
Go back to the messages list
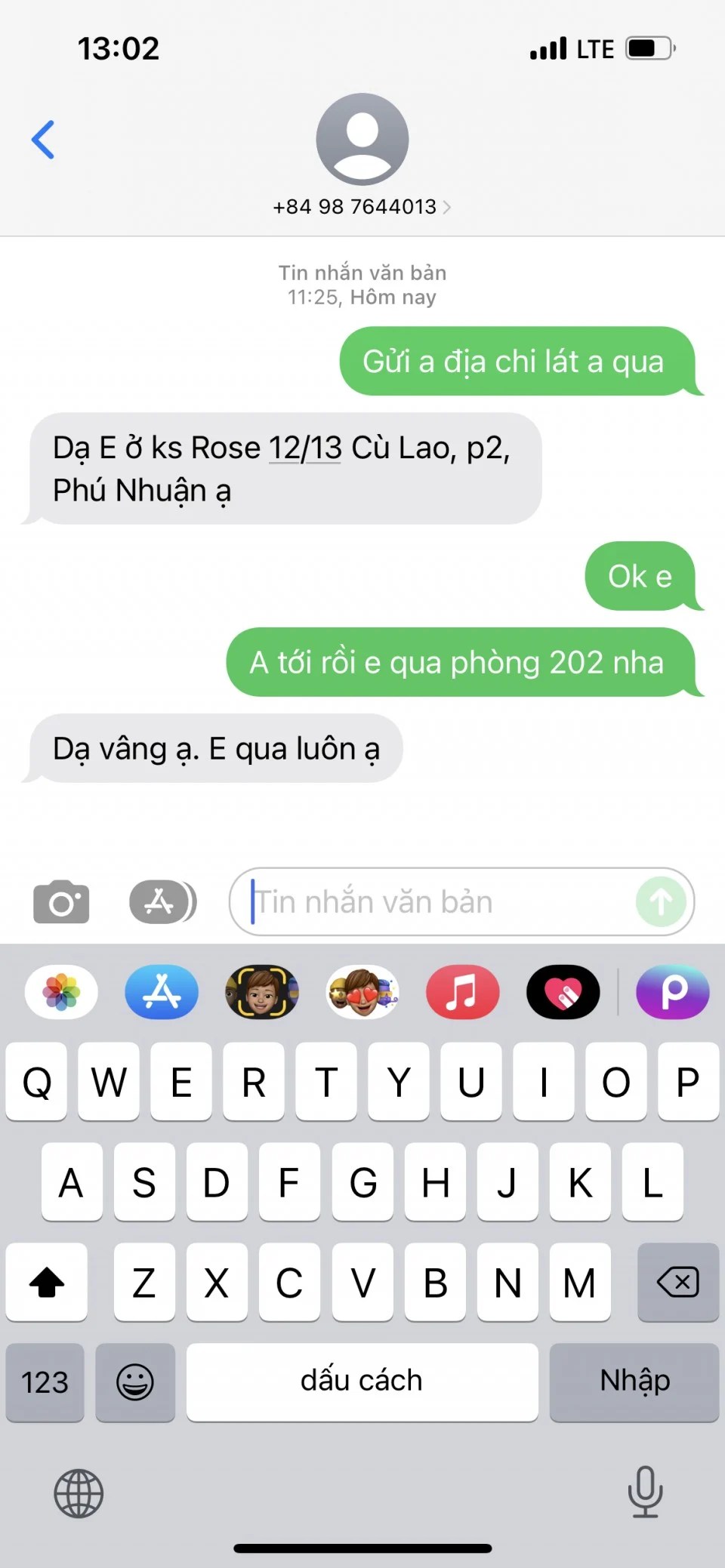pos(43,140)
